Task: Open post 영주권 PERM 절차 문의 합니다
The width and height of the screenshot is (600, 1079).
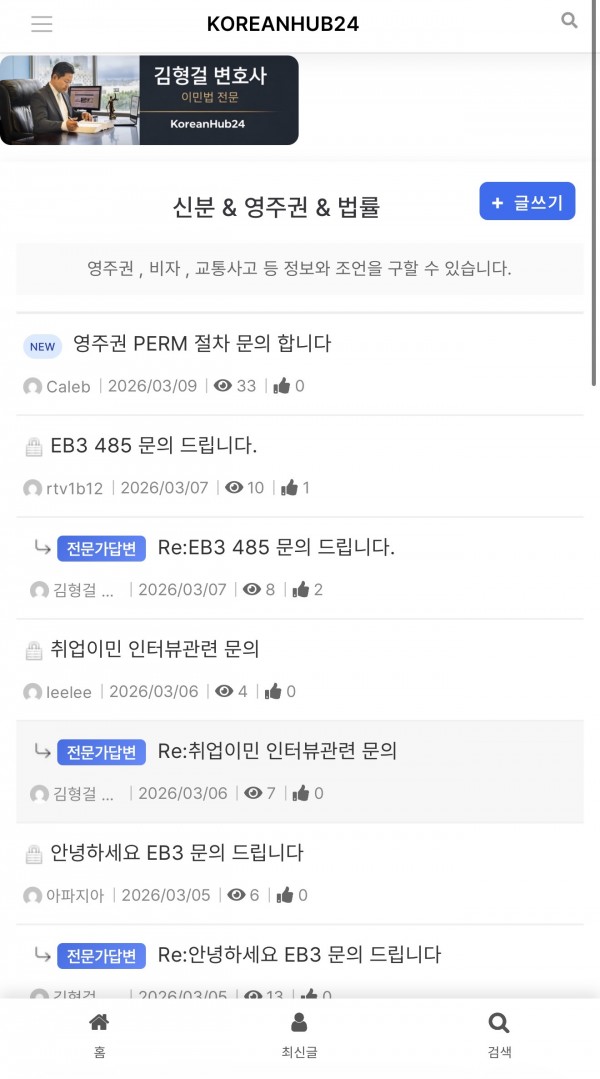Action: [x=202, y=344]
